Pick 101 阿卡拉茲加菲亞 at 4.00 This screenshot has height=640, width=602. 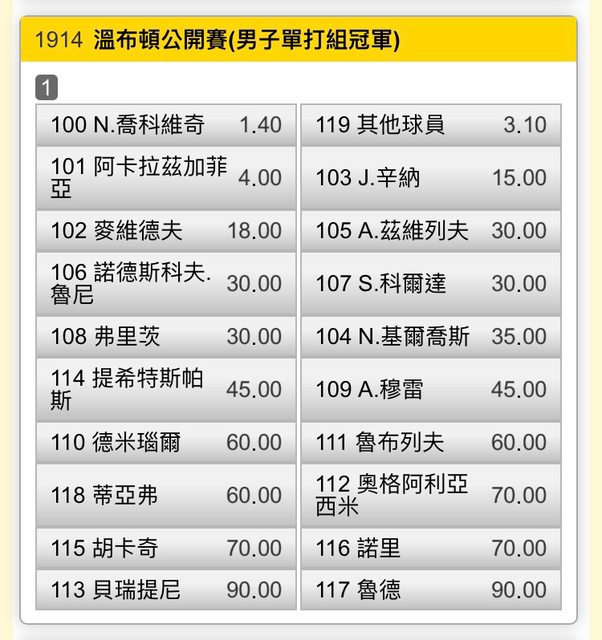point(166,178)
